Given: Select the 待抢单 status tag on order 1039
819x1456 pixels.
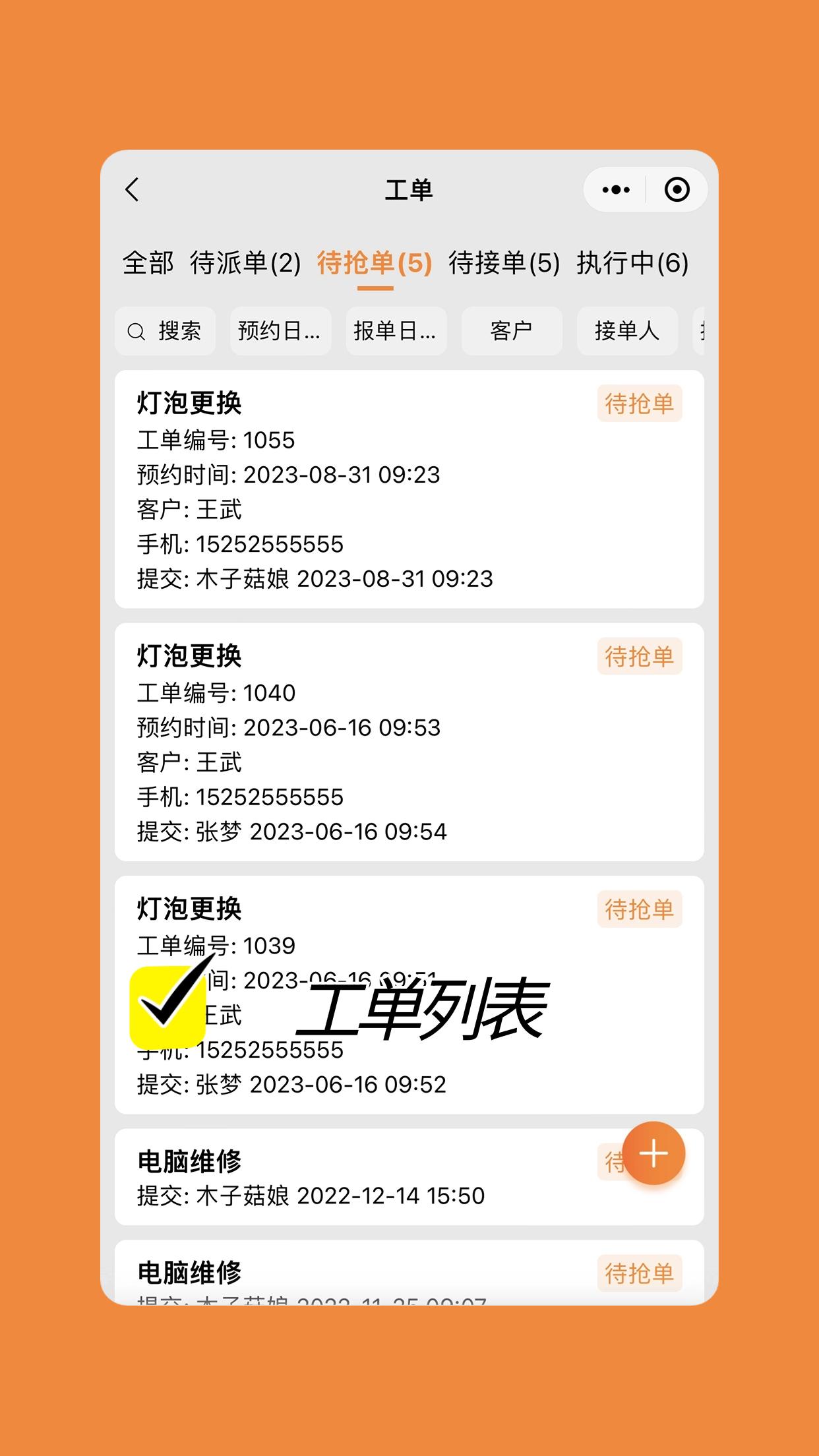Looking at the screenshot, I should coord(640,909).
